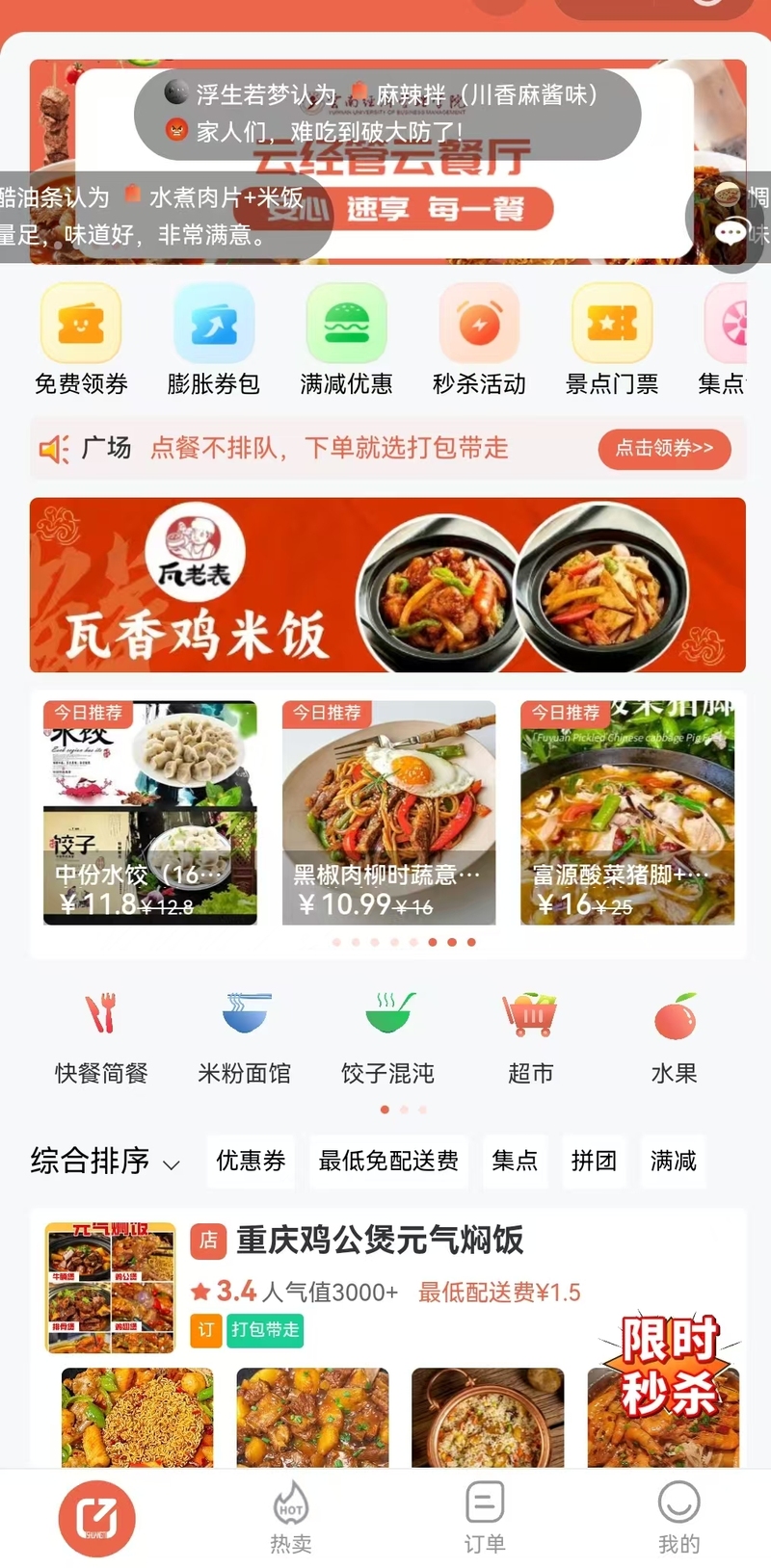Open 富源酸菜猪脚 recommended dish
This screenshot has width=771, height=1568.
[627, 813]
